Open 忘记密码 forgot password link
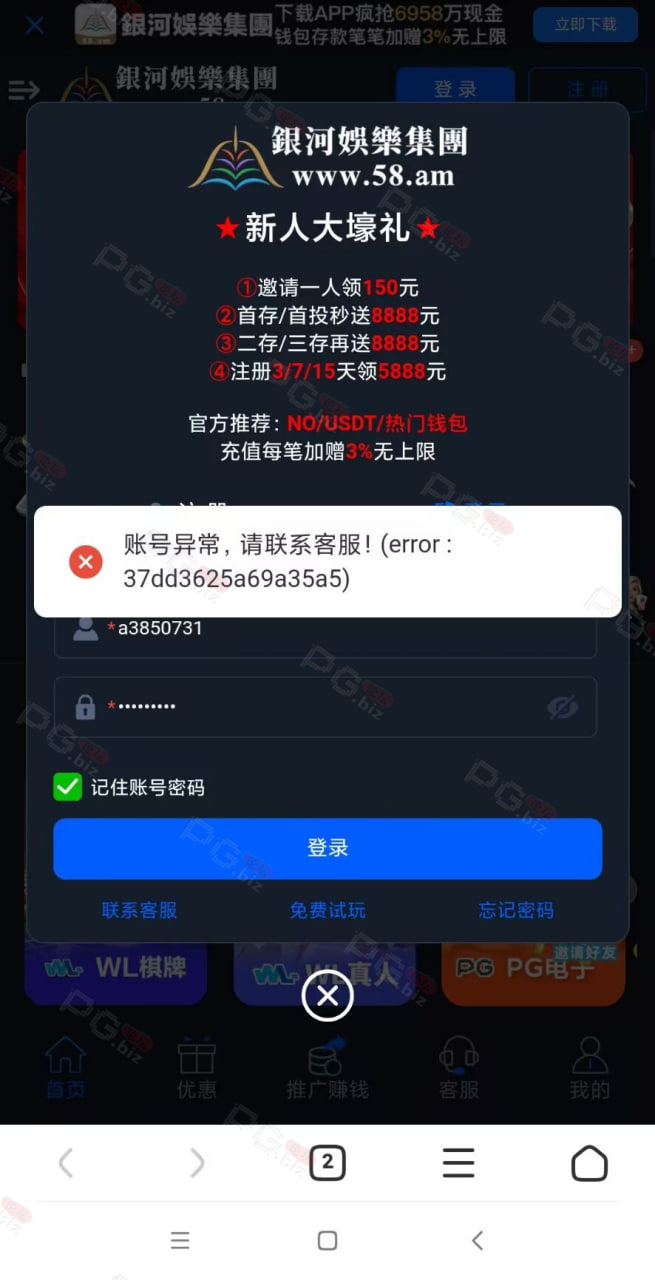The height and width of the screenshot is (1280, 655). (516, 910)
